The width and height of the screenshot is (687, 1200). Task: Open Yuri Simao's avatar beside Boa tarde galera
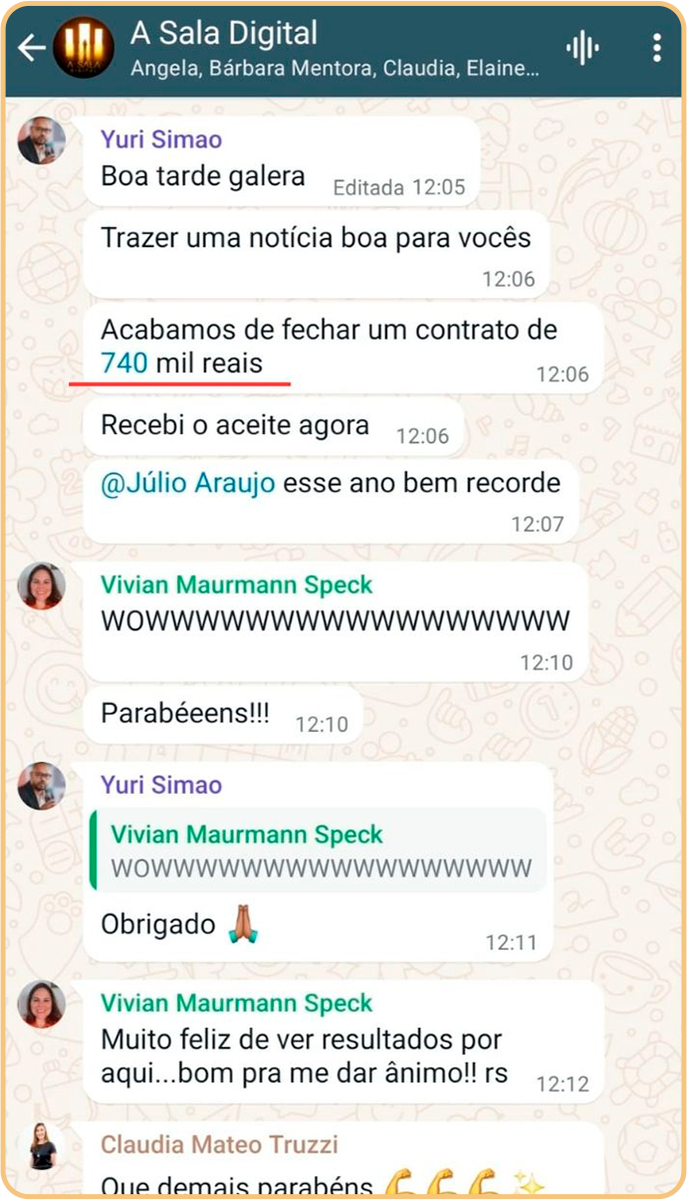click(42, 142)
